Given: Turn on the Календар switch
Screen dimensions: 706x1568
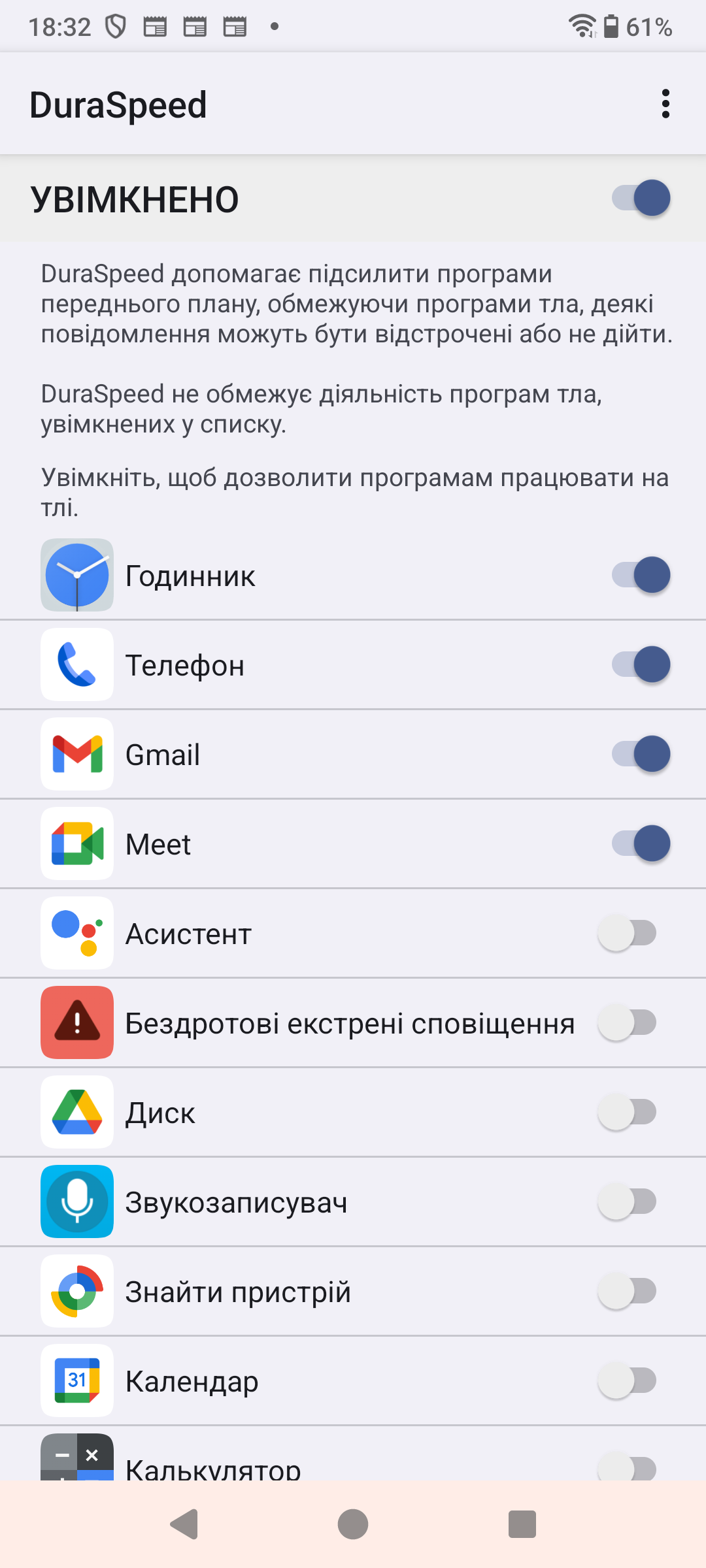Looking at the screenshot, I should point(627,1381).
